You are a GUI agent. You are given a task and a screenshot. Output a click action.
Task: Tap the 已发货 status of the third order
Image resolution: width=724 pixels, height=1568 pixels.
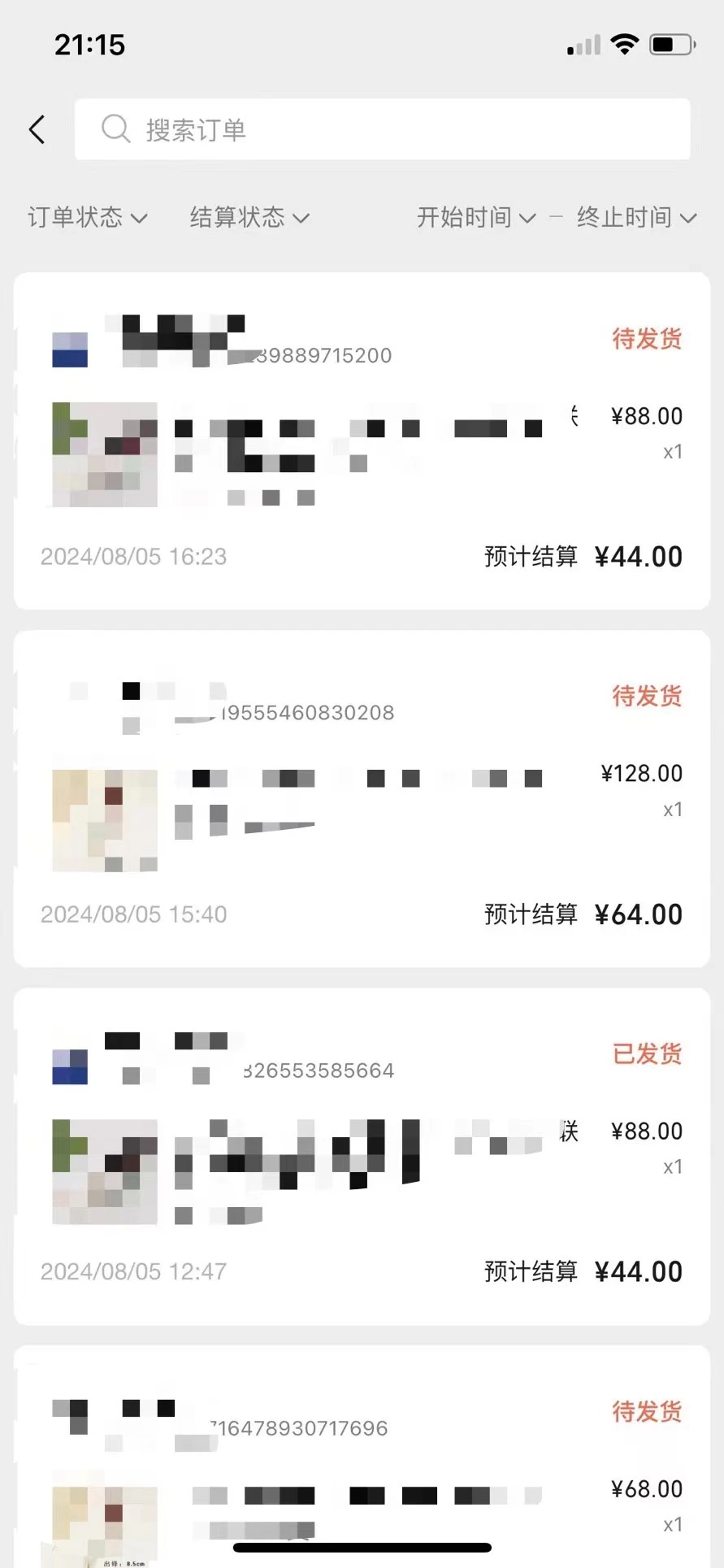click(x=647, y=1055)
